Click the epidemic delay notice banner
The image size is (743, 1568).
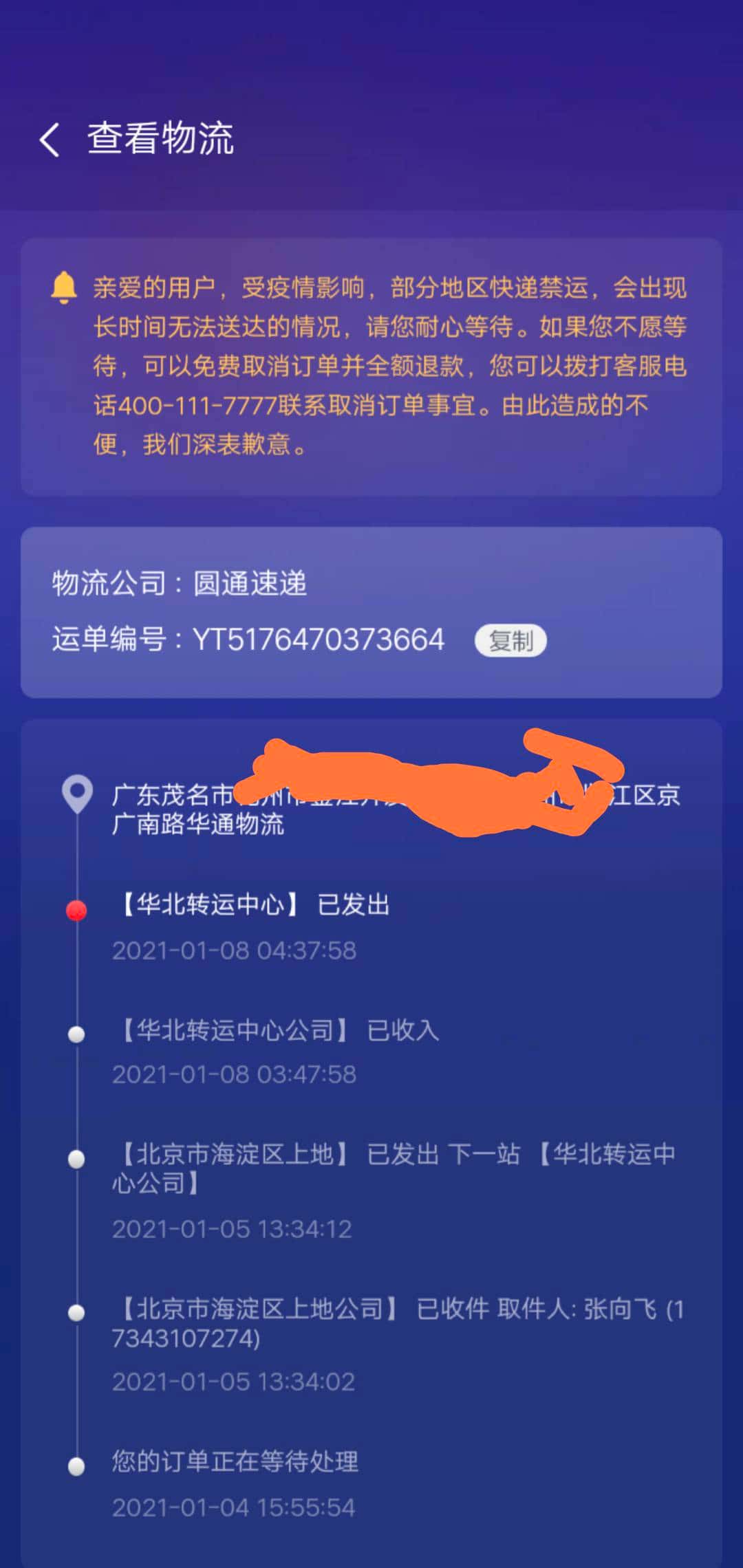(x=371, y=364)
